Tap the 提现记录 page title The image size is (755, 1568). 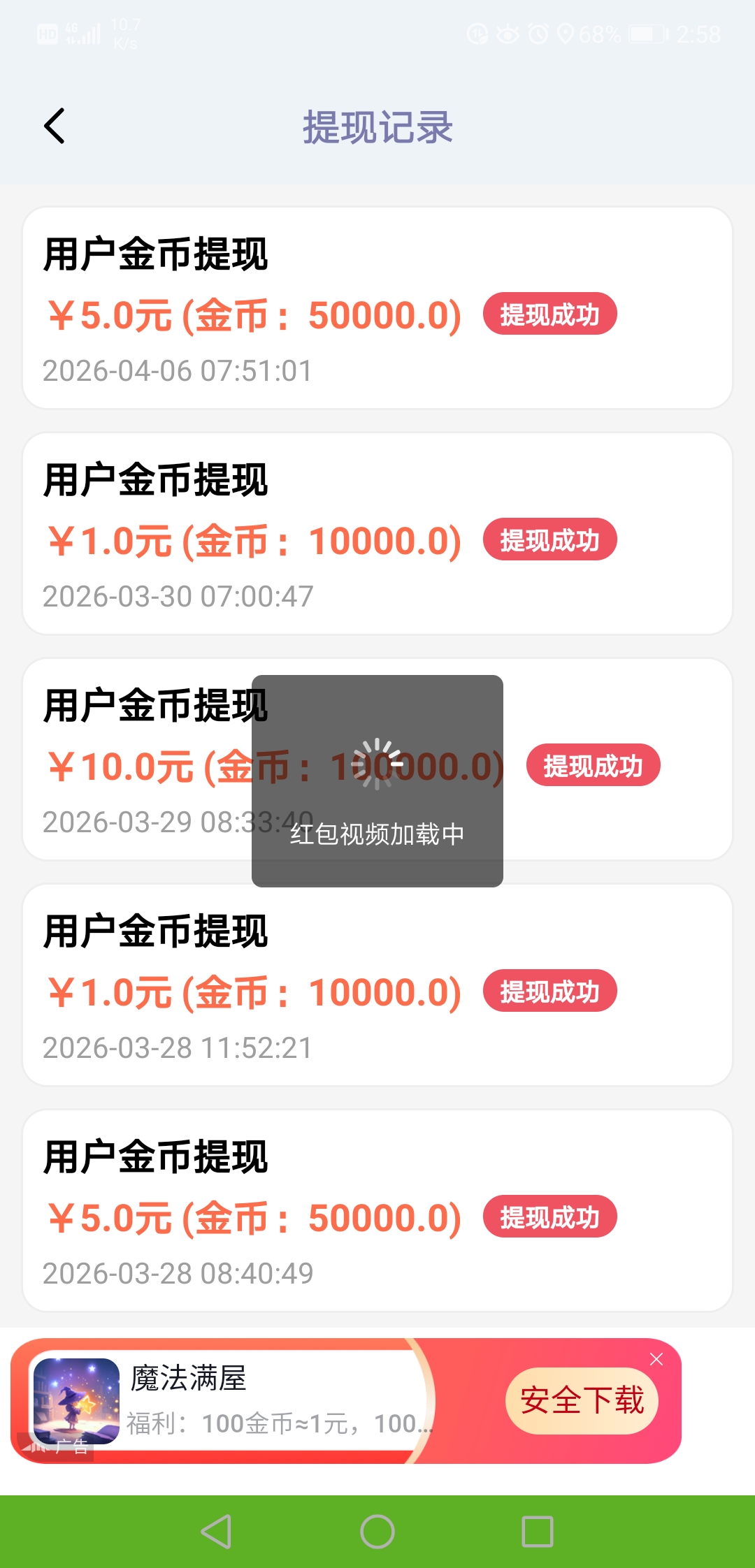(377, 127)
